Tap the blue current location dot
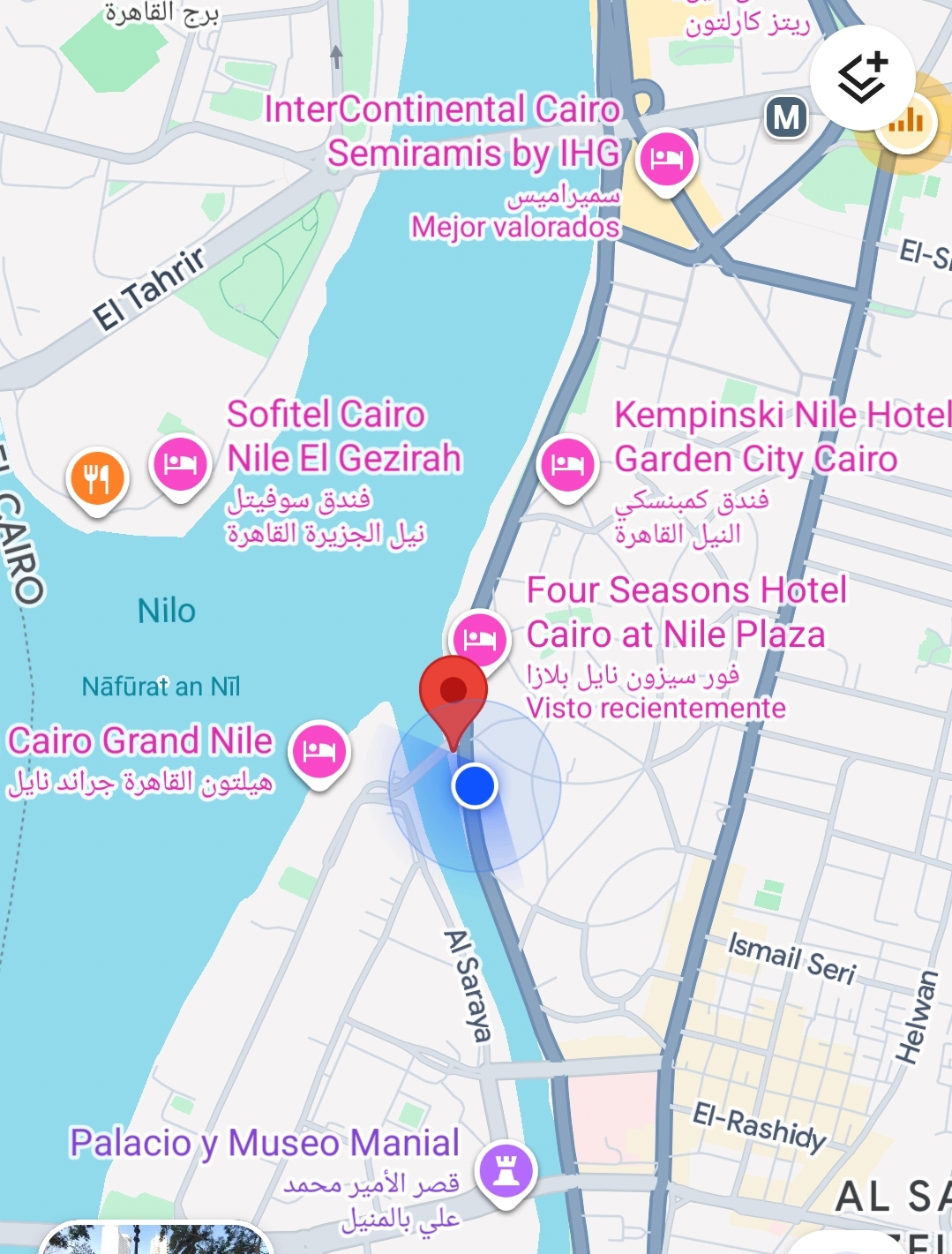The height and width of the screenshot is (1254, 952). tap(475, 786)
